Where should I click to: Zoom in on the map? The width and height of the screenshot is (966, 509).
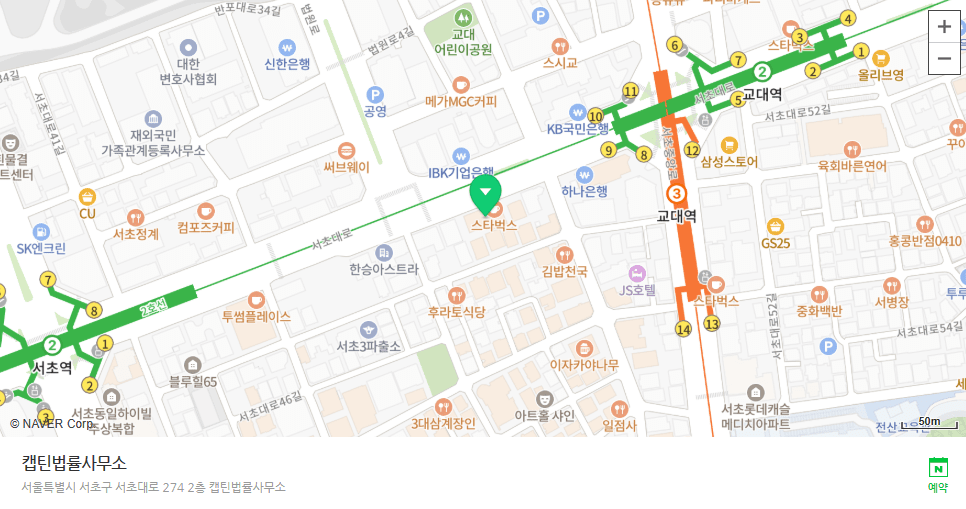point(943,28)
